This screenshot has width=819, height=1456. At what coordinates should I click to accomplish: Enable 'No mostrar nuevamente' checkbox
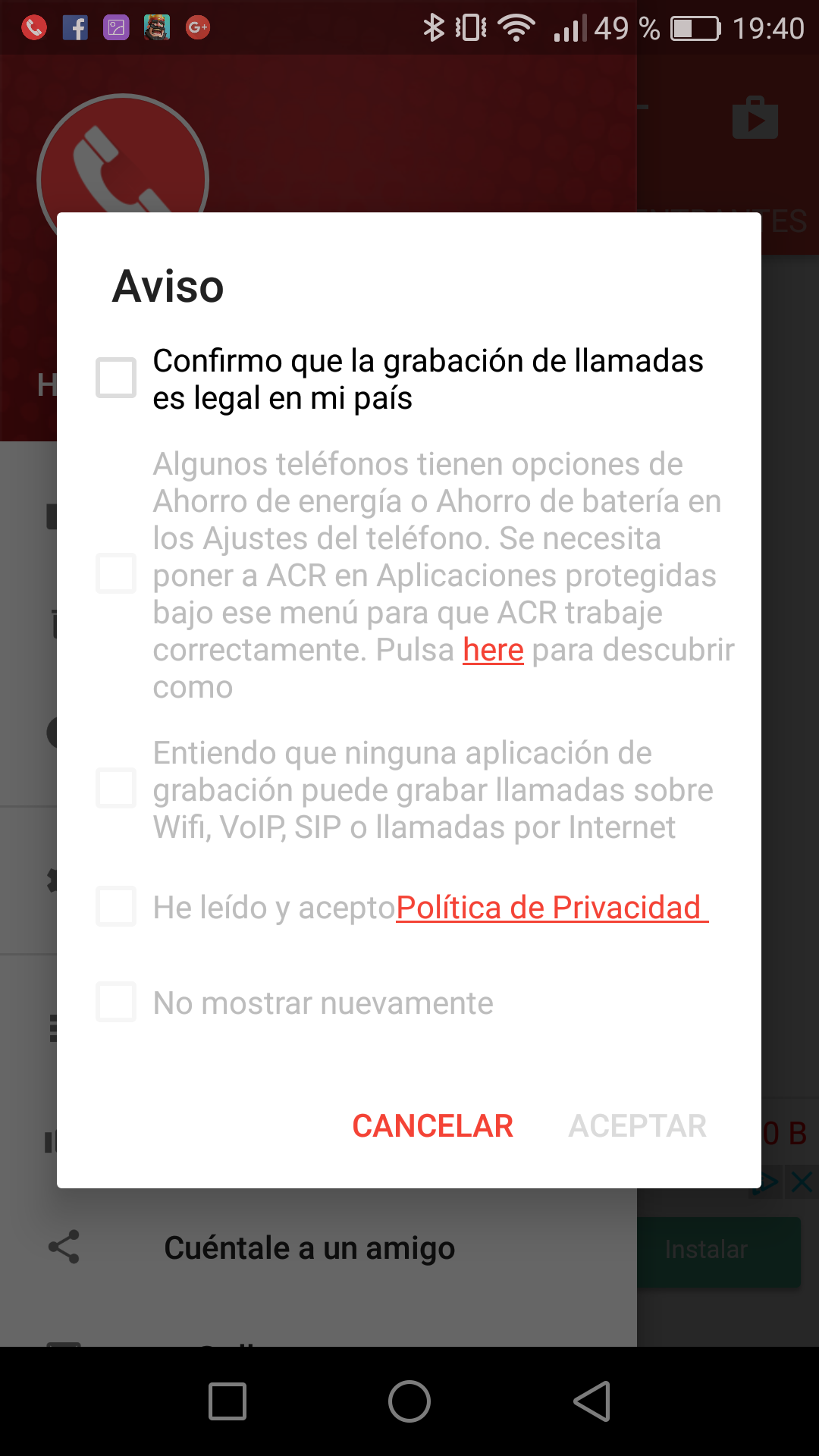(116, 1002)
